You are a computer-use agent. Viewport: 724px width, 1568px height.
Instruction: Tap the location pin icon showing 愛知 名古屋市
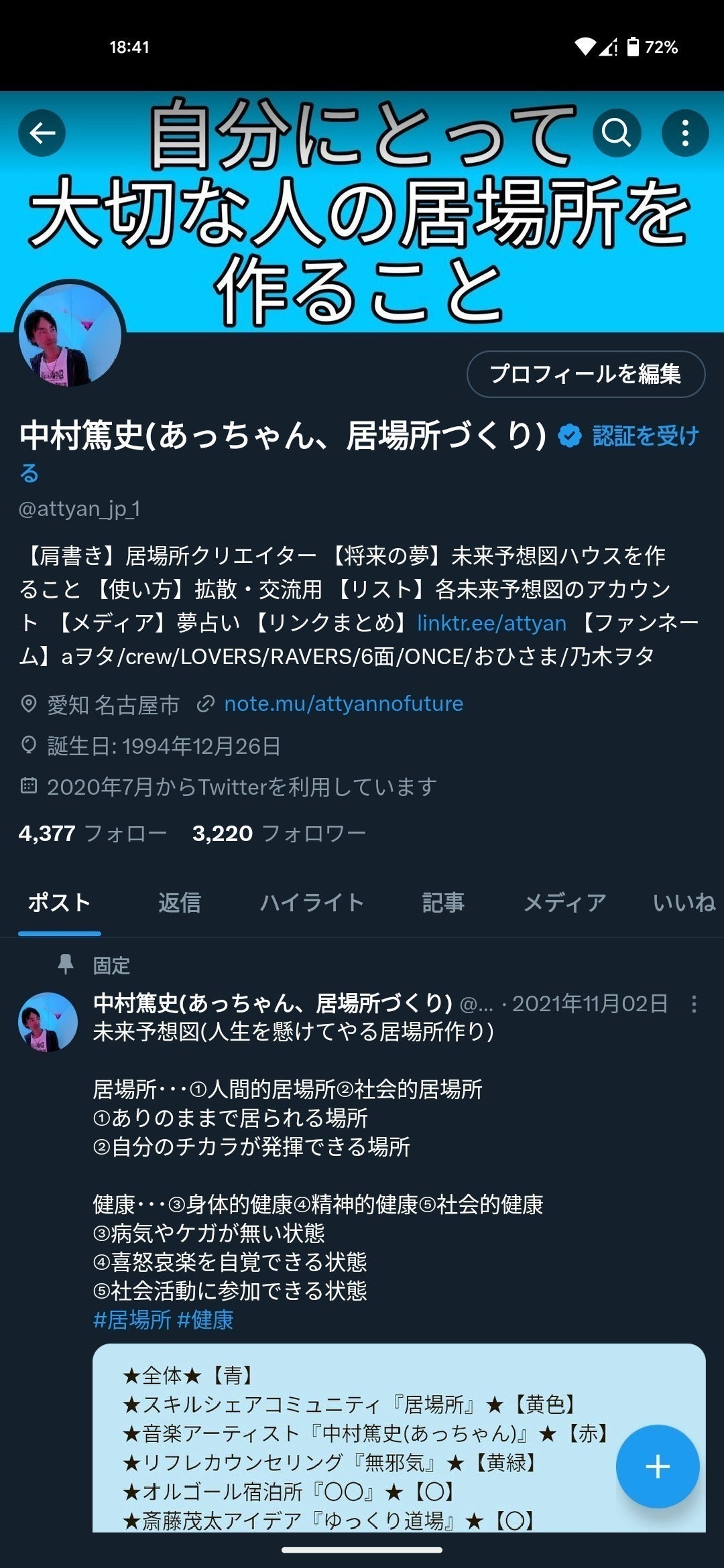(x=29, y=704)
